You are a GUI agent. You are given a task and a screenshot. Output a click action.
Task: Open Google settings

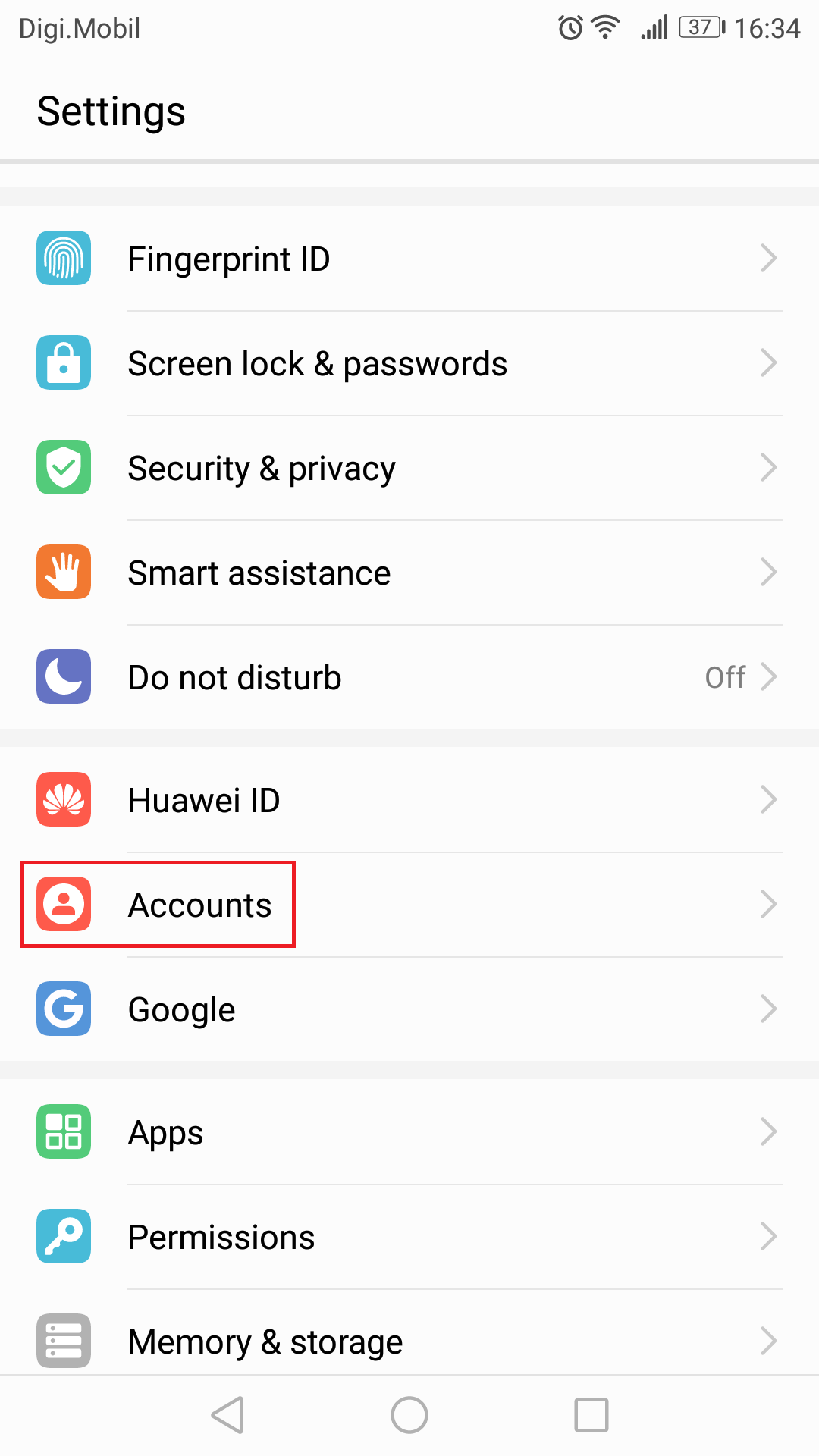click(x=409, y=1009)
